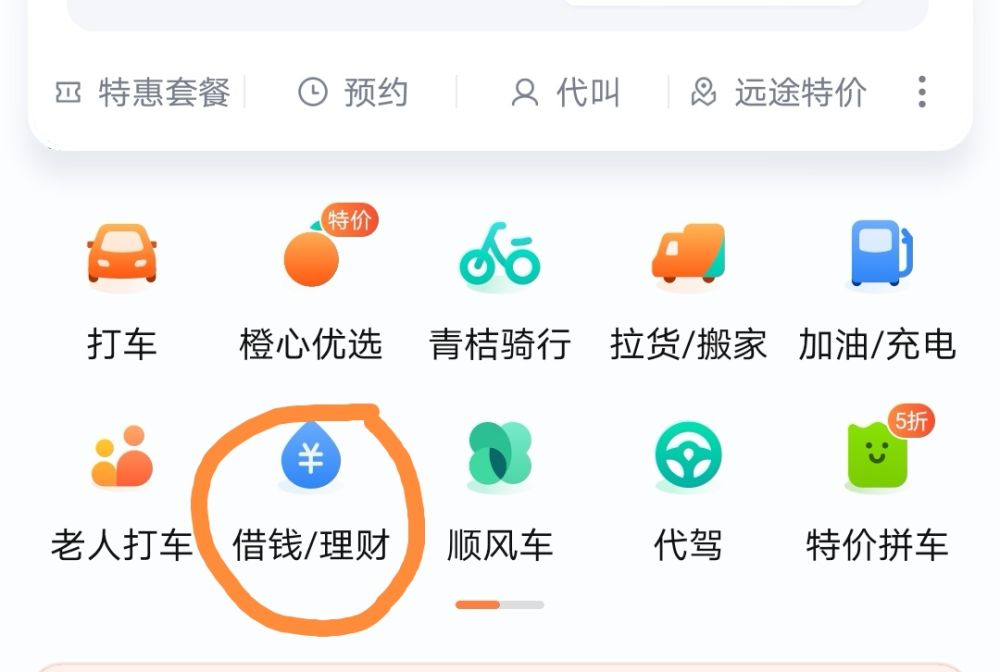This screenshot has width=1000, height=672.
Task: Select 预约 to schedule a ride
Action: pyautogui.click(x=354, y=93)
